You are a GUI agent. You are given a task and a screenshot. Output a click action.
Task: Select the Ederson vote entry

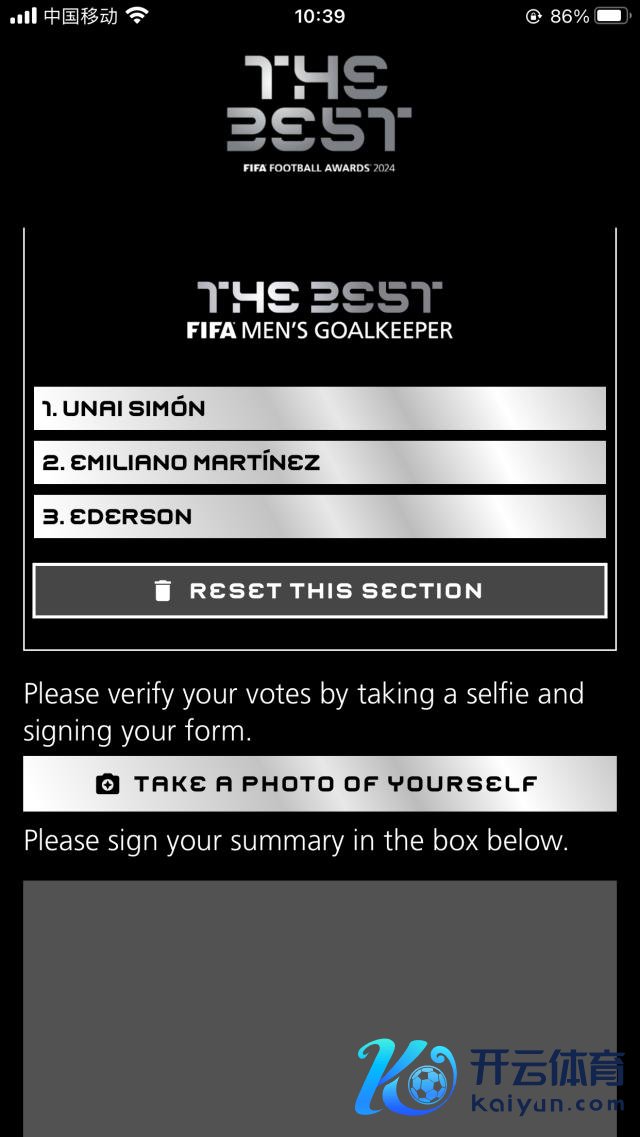coord(320,516)
